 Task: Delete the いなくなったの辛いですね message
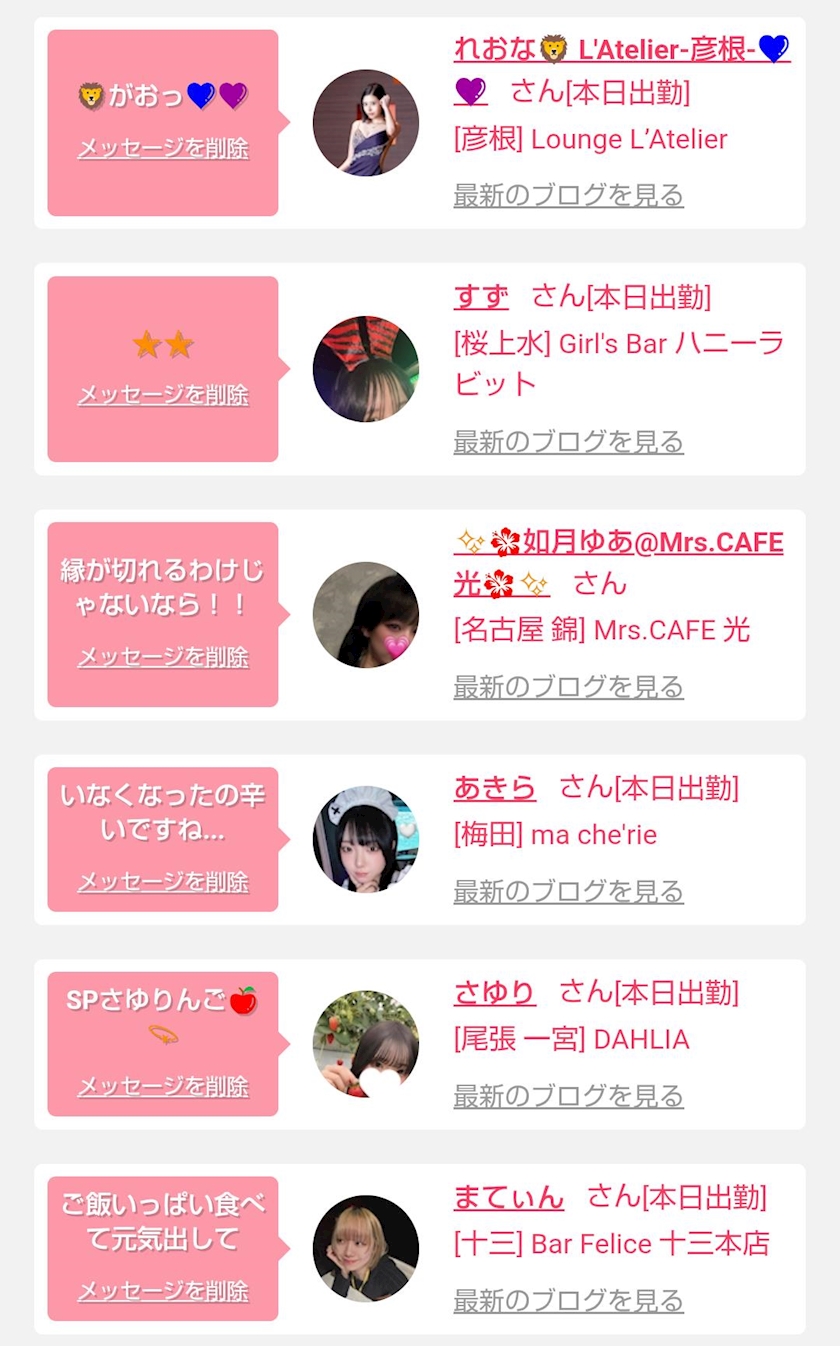coord(163,881)
